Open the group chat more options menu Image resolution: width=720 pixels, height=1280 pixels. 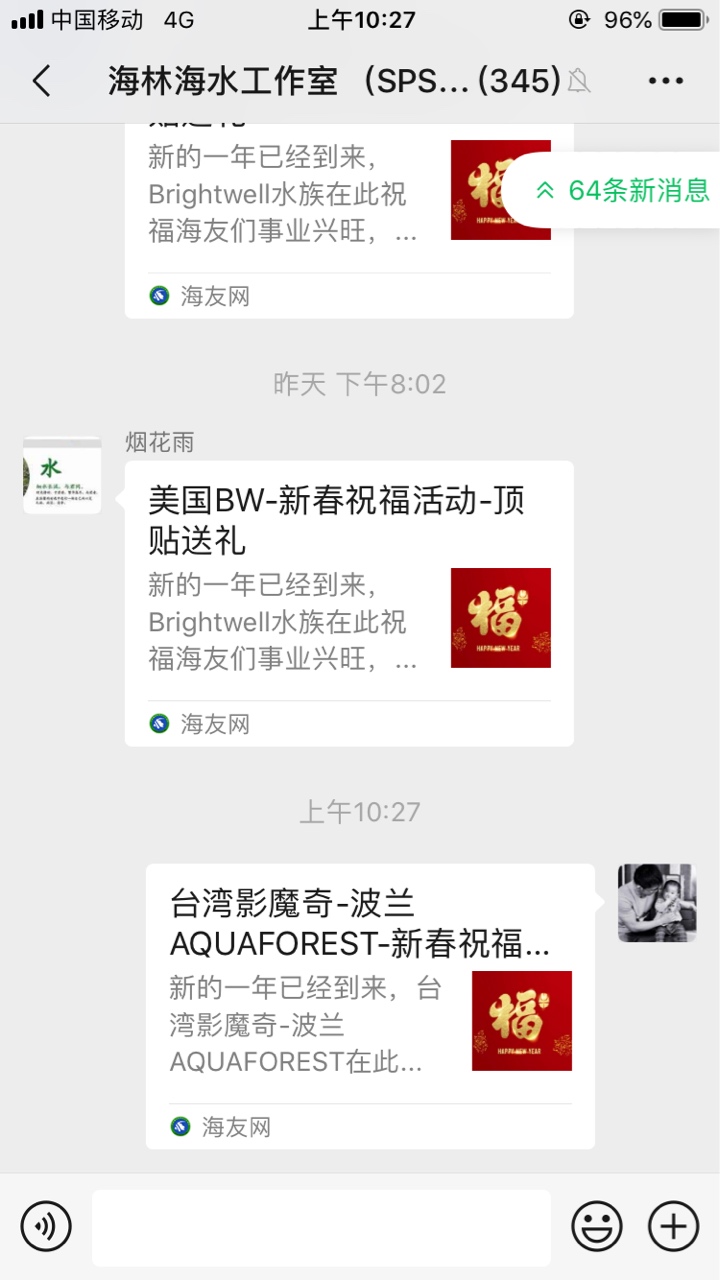(666, 81)
